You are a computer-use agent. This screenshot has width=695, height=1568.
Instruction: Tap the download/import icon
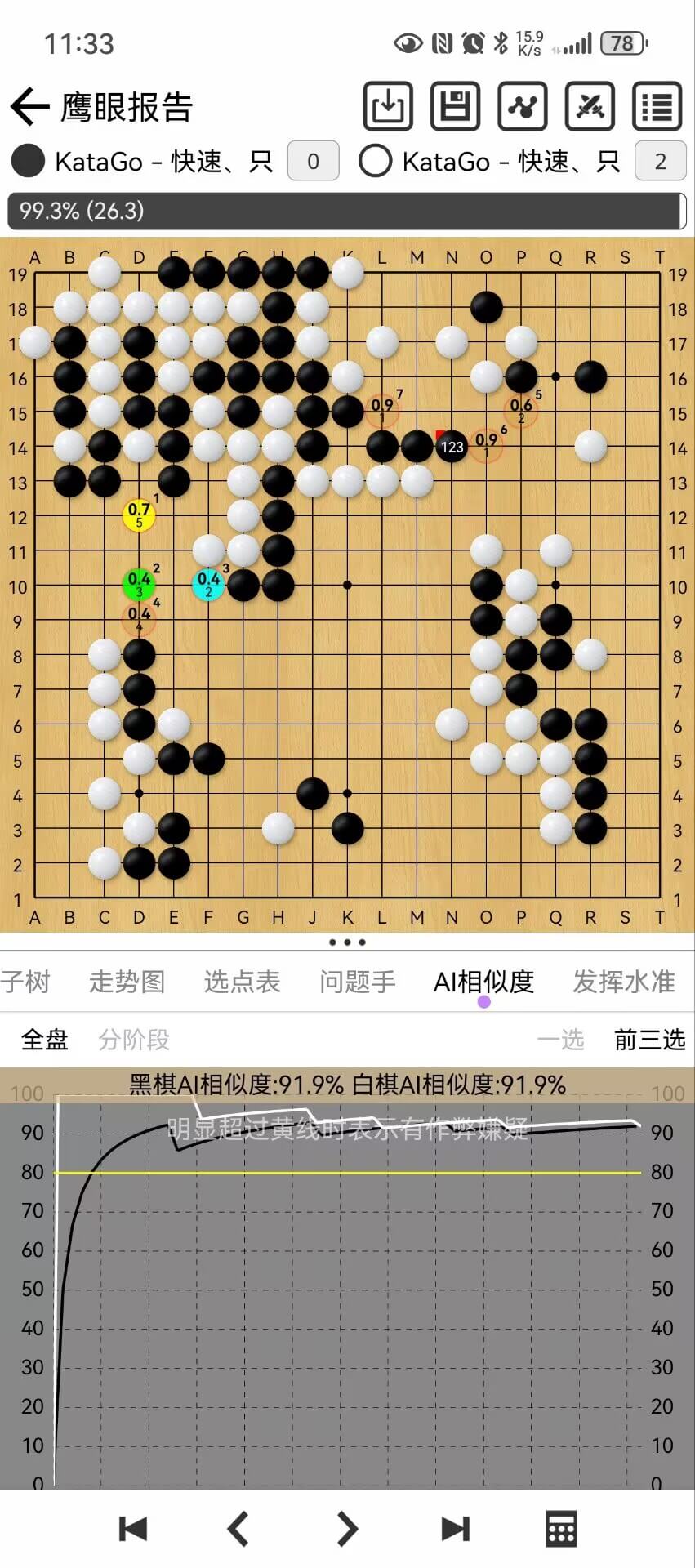tap(388, 106)
